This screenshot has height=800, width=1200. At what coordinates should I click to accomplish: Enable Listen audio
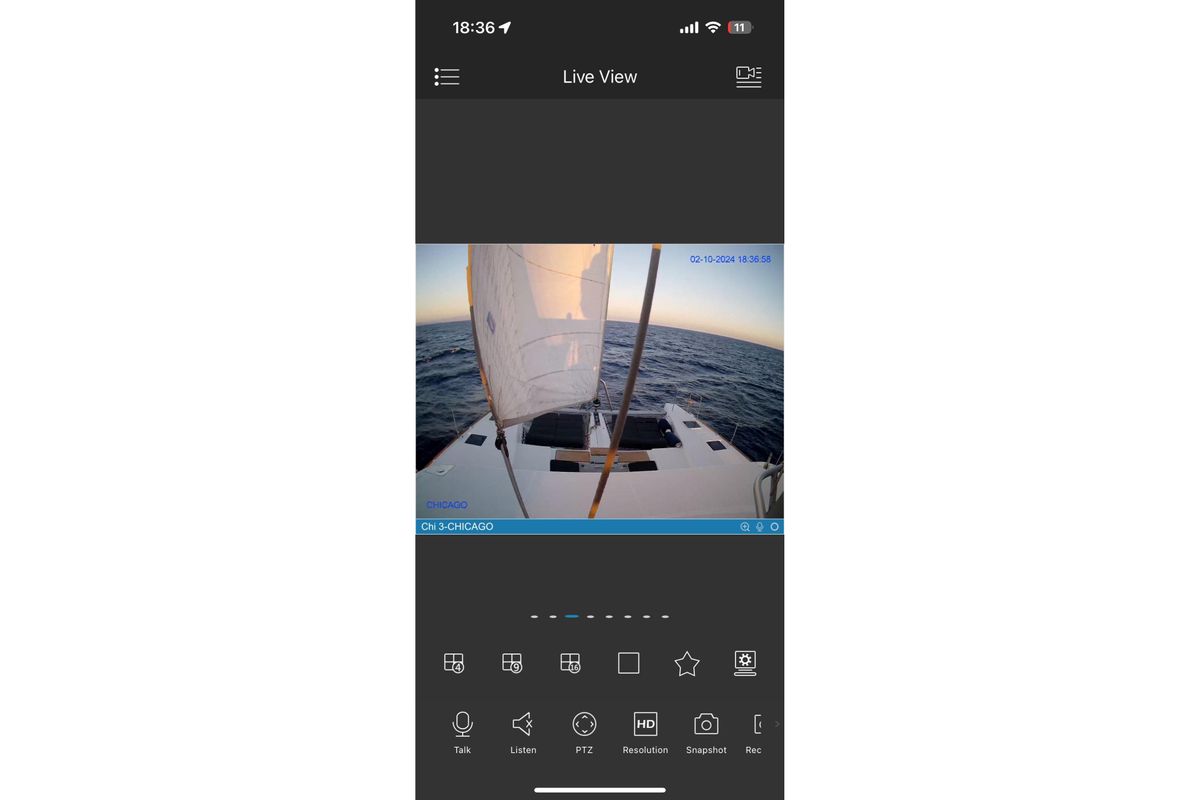522,732
